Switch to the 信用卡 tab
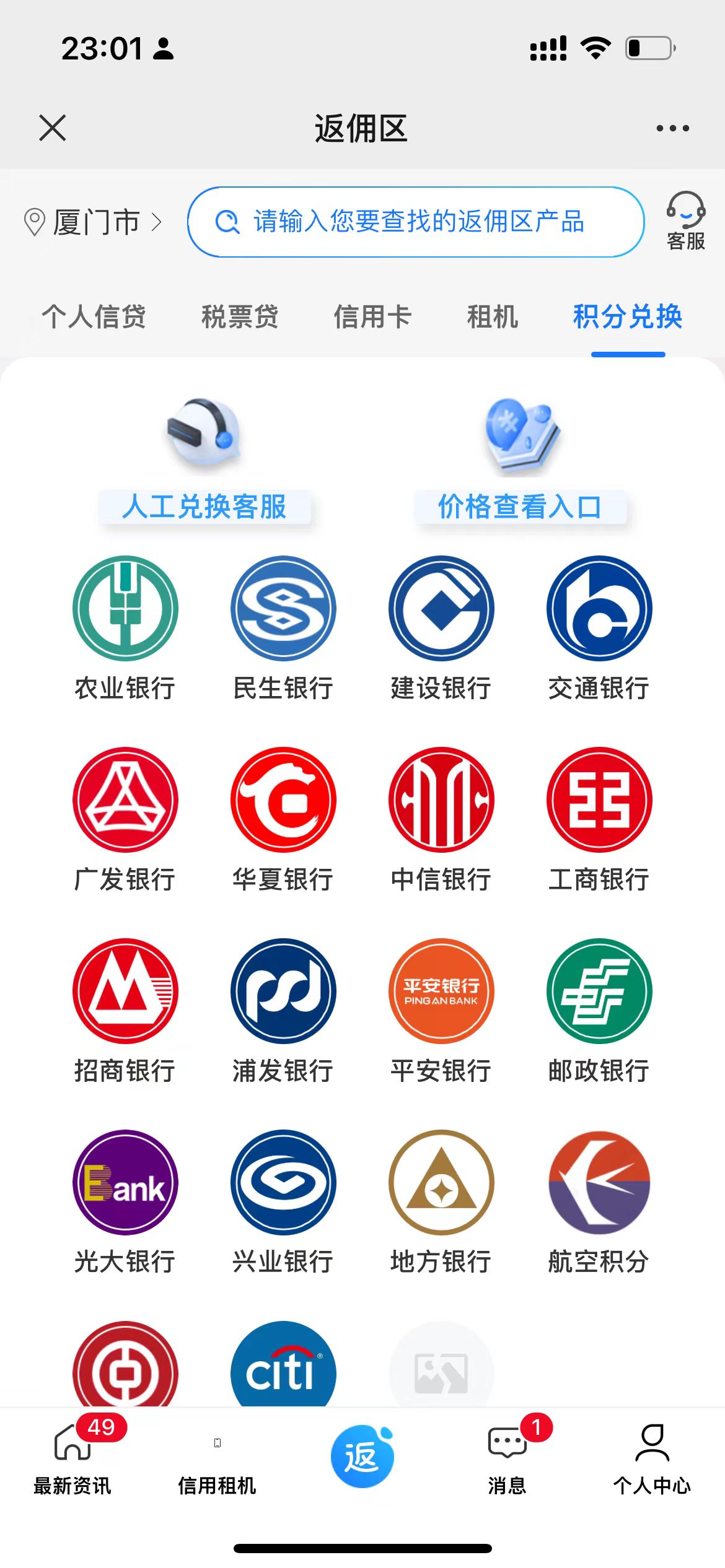The height and width of the screenshot is (1568, 725). [x=372, y=316]
